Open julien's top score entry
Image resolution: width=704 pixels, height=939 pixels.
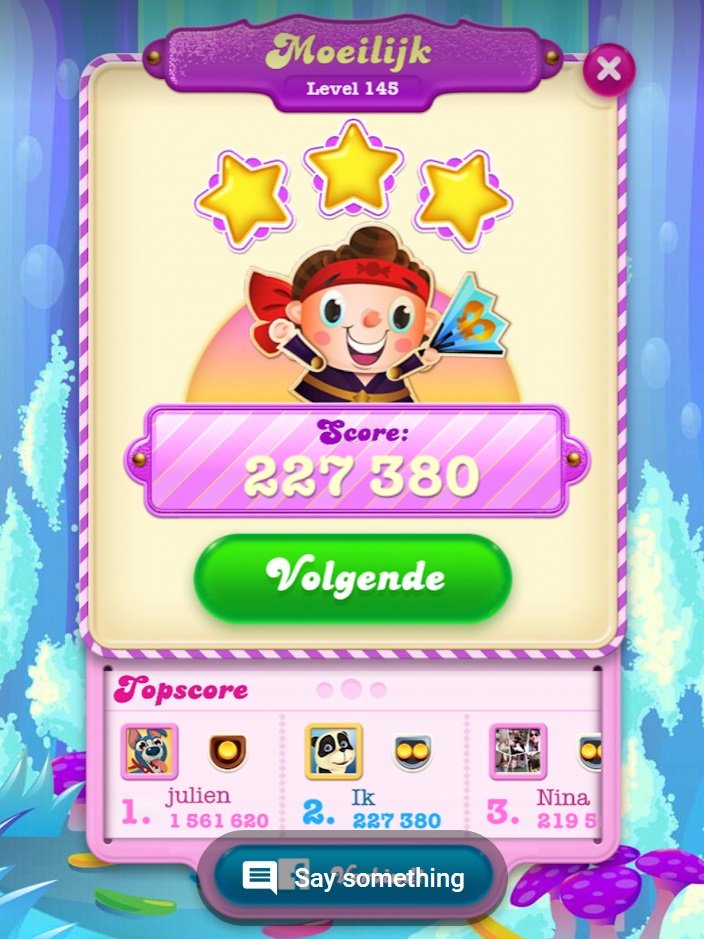click(195, 777)
